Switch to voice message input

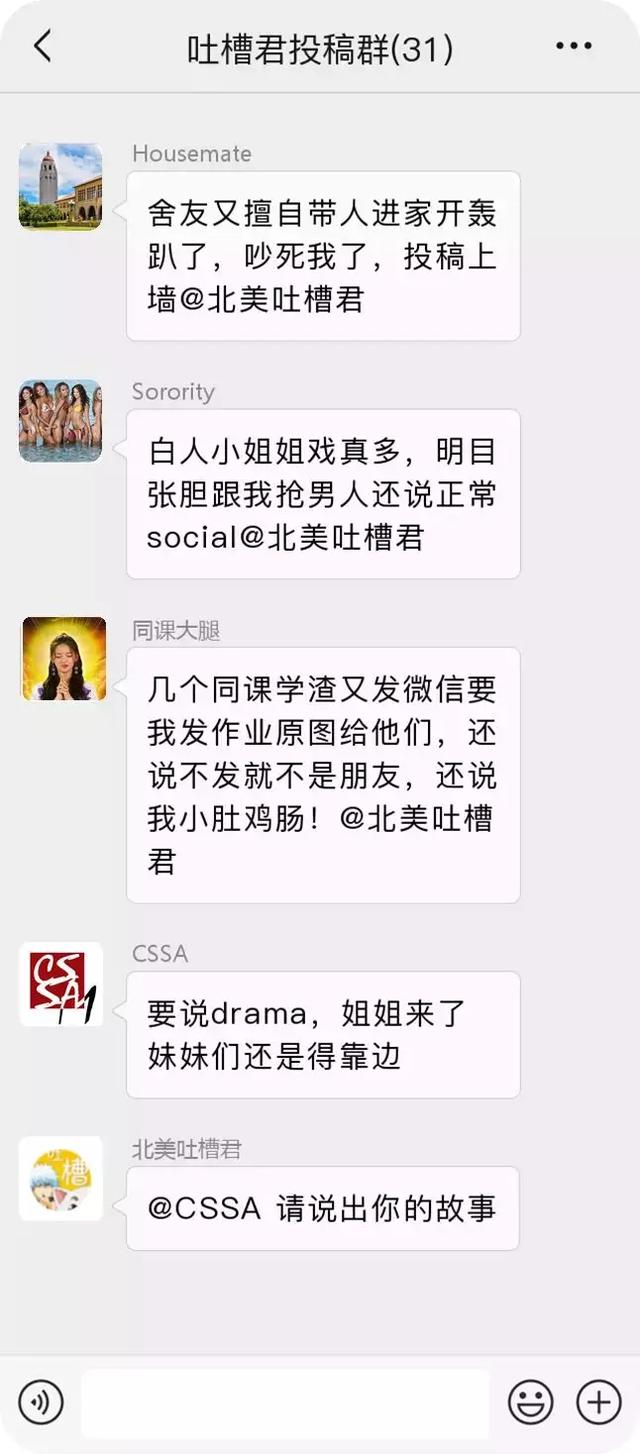click(40, 1403)
